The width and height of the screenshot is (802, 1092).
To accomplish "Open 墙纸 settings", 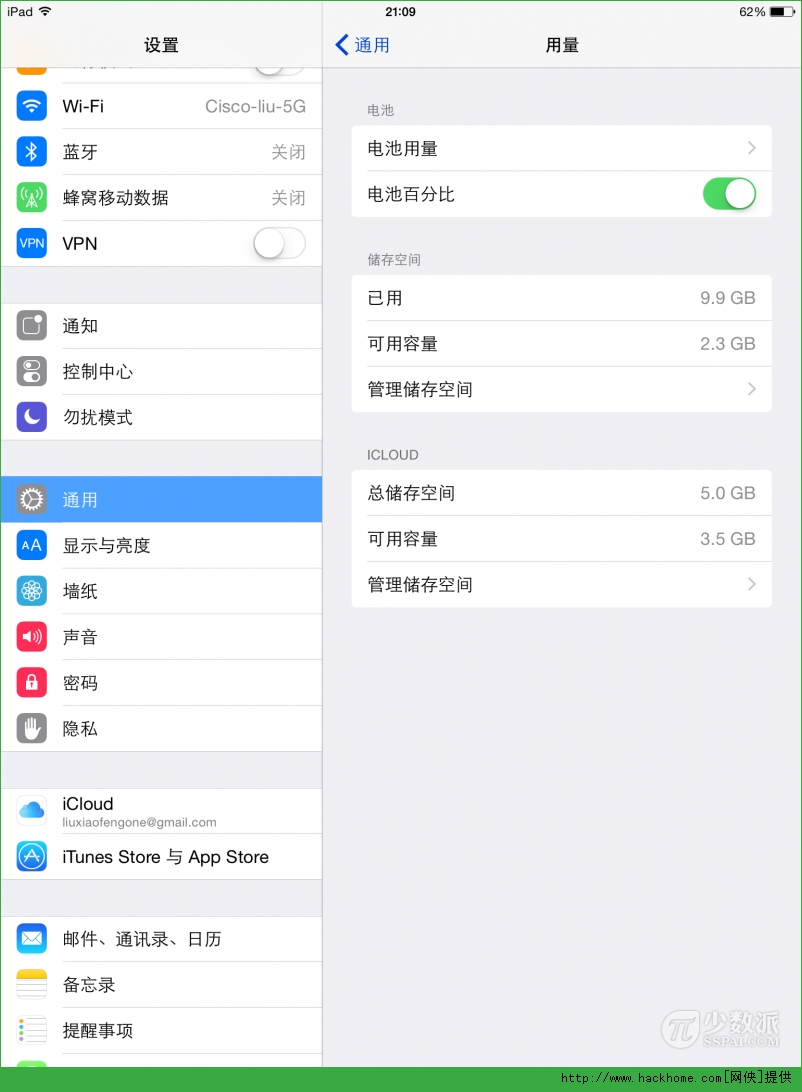I will [x=161, y=591].
